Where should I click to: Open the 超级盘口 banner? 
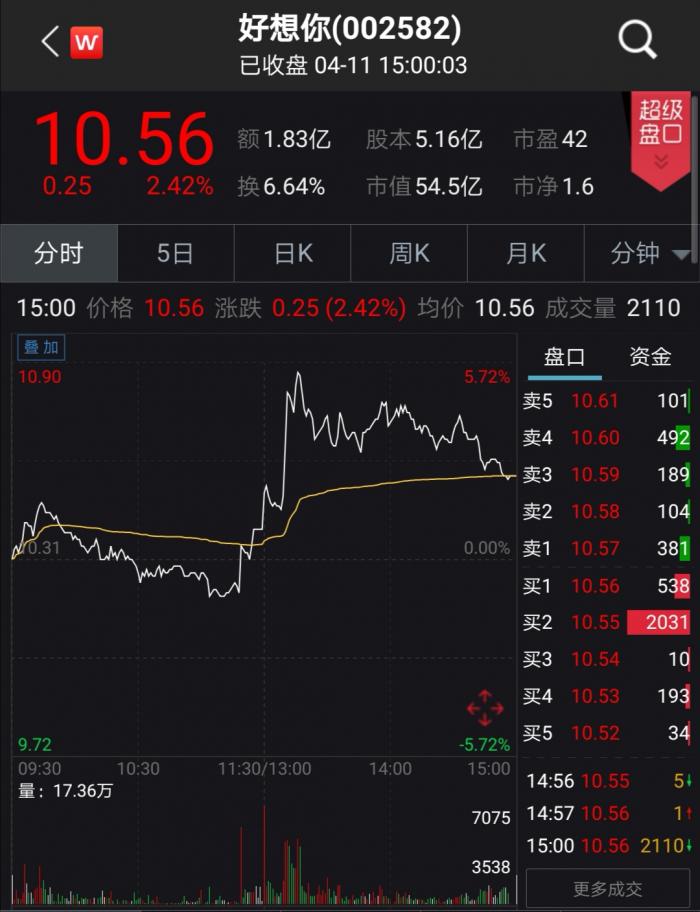click(x=660, y=140)
